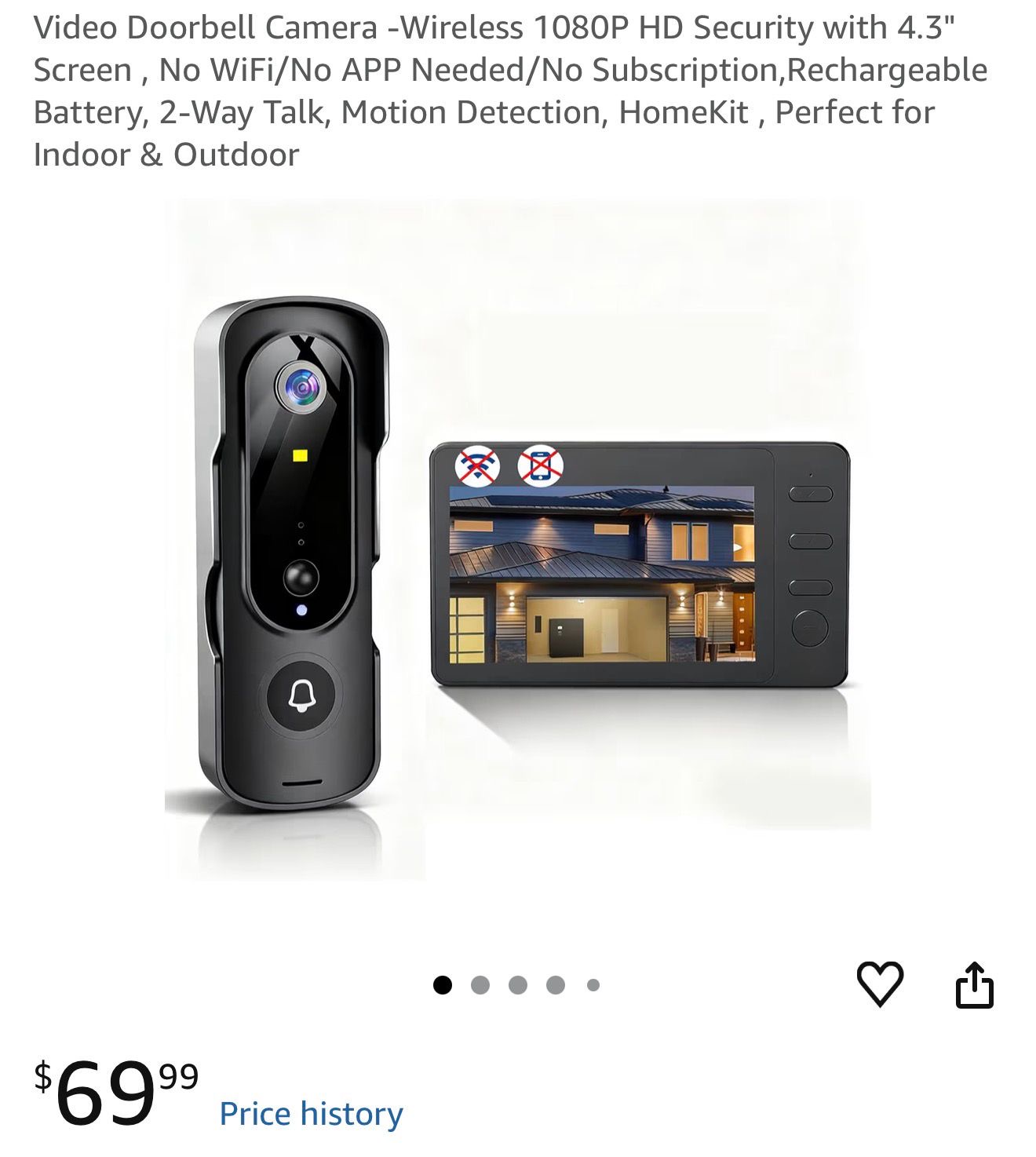Add the doorbell to your wish list

tap(880, 984)
